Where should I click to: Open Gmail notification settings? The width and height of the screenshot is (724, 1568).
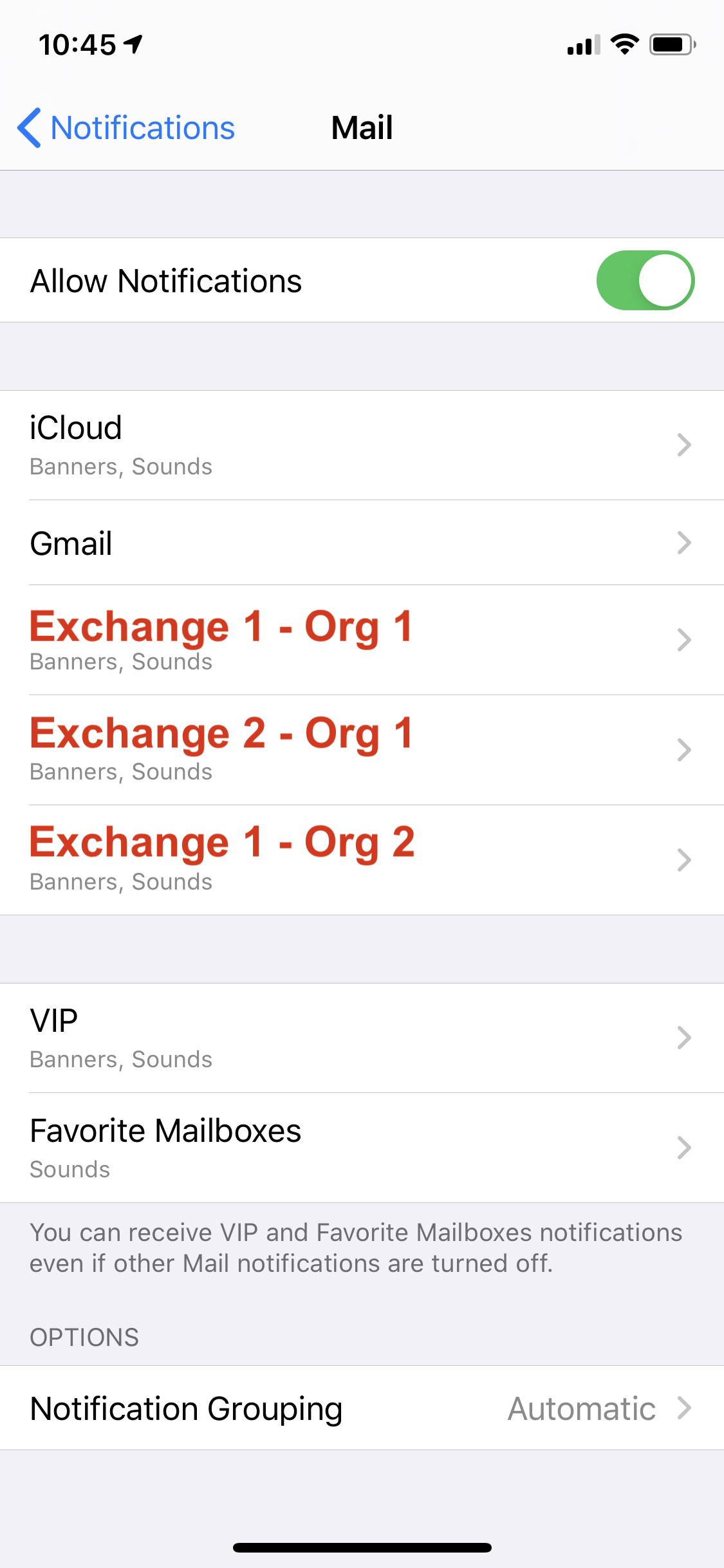point(360,543)
